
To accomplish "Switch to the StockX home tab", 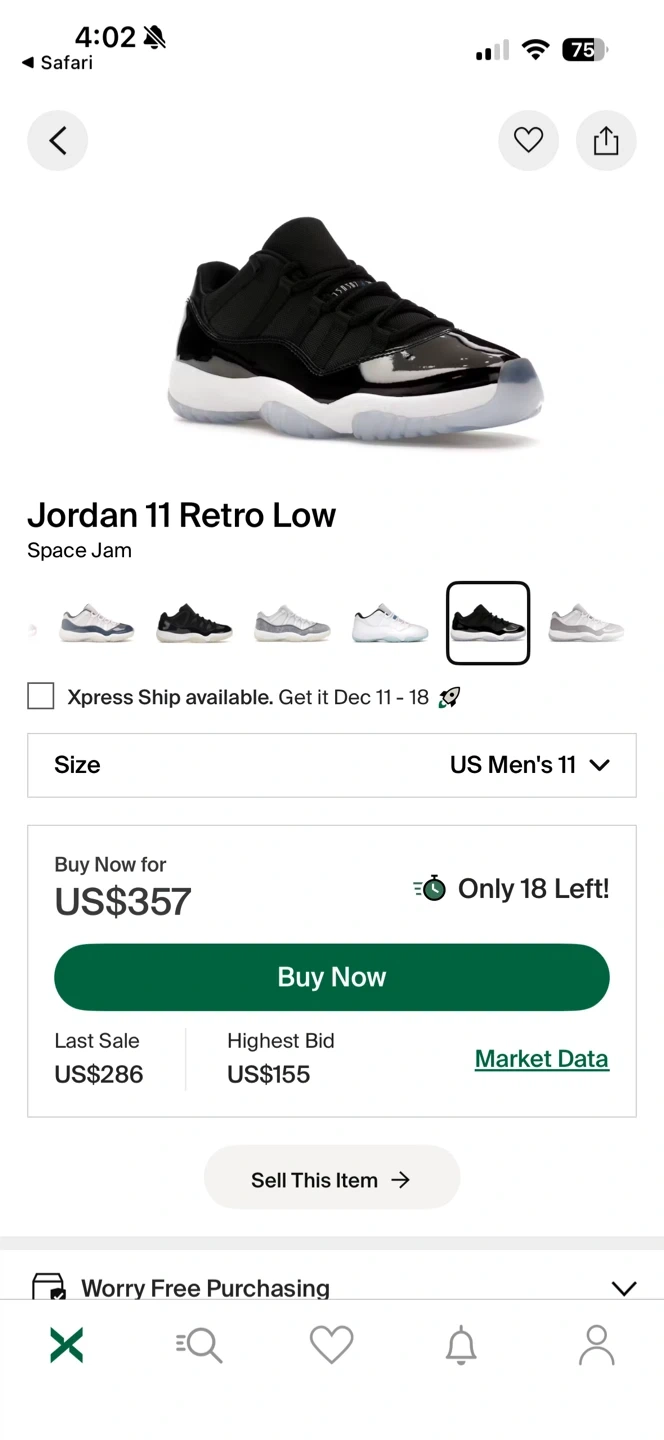I will point(67,1345).
